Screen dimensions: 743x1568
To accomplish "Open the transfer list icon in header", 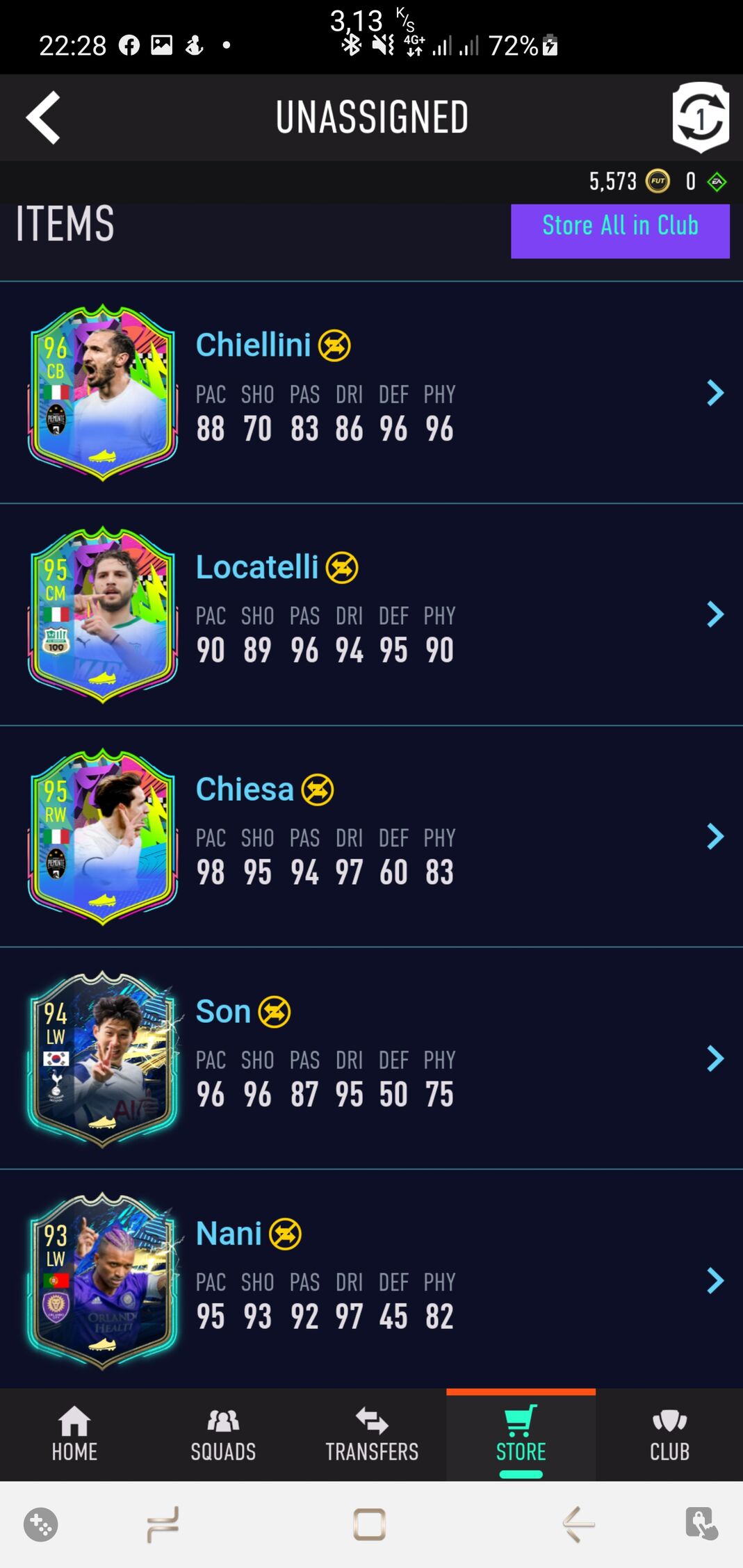I will click(x=700, y=117).
